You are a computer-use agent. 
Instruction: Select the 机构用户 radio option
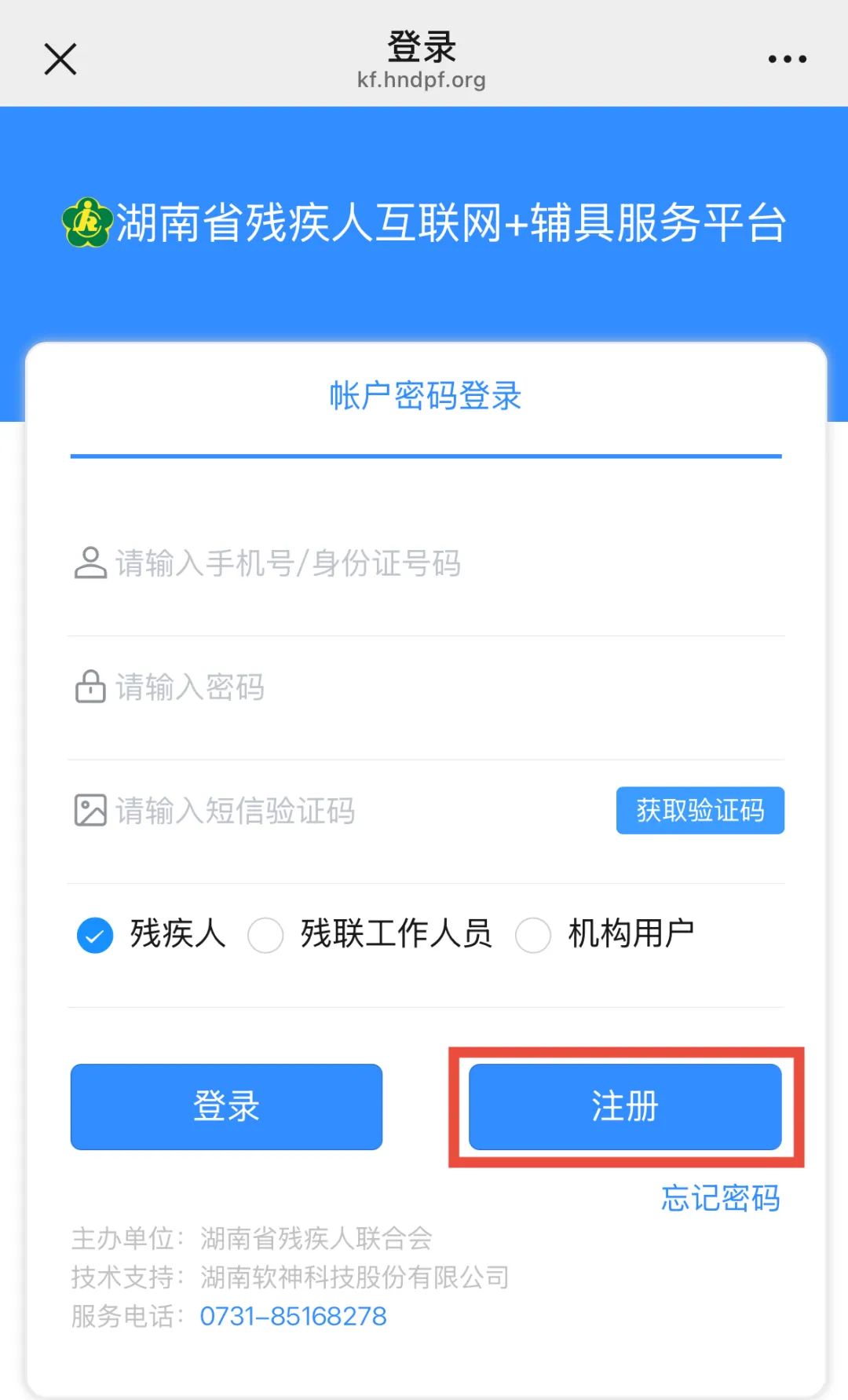tap(605, 935)
